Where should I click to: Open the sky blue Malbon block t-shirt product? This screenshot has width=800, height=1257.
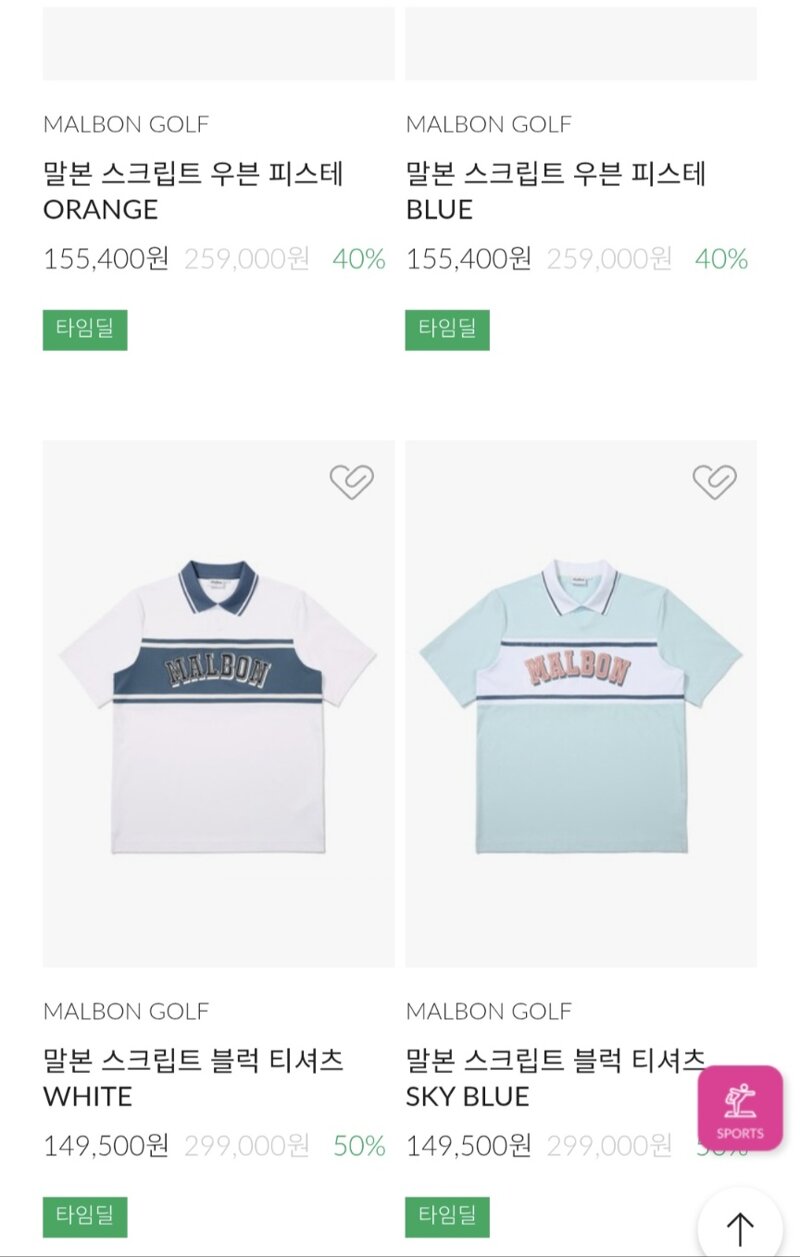(580, 703)
